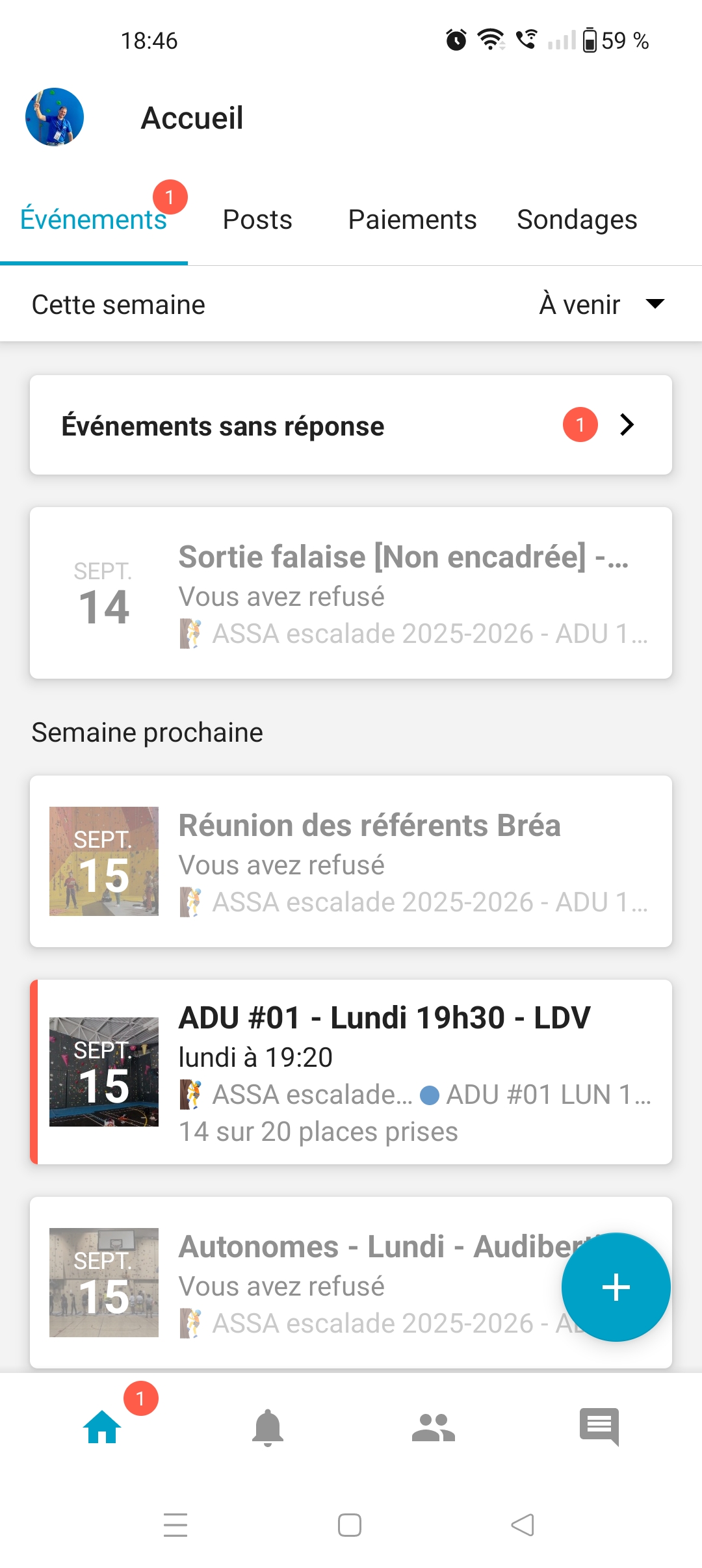Open the notifications bell
Screen dimensions: 702x1568
[268, 1428]
